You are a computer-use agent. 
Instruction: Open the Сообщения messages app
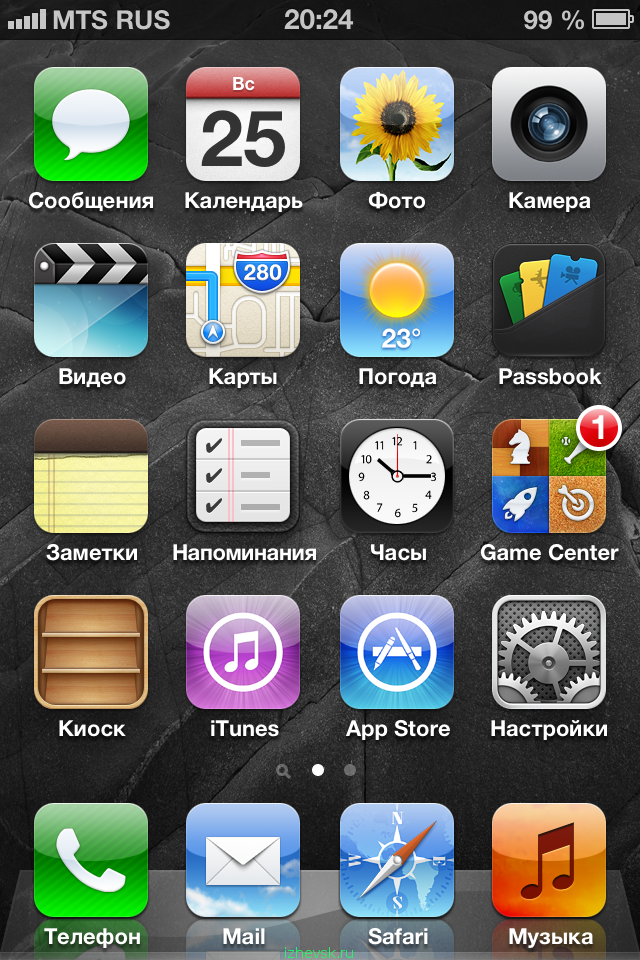click(91, 124)
